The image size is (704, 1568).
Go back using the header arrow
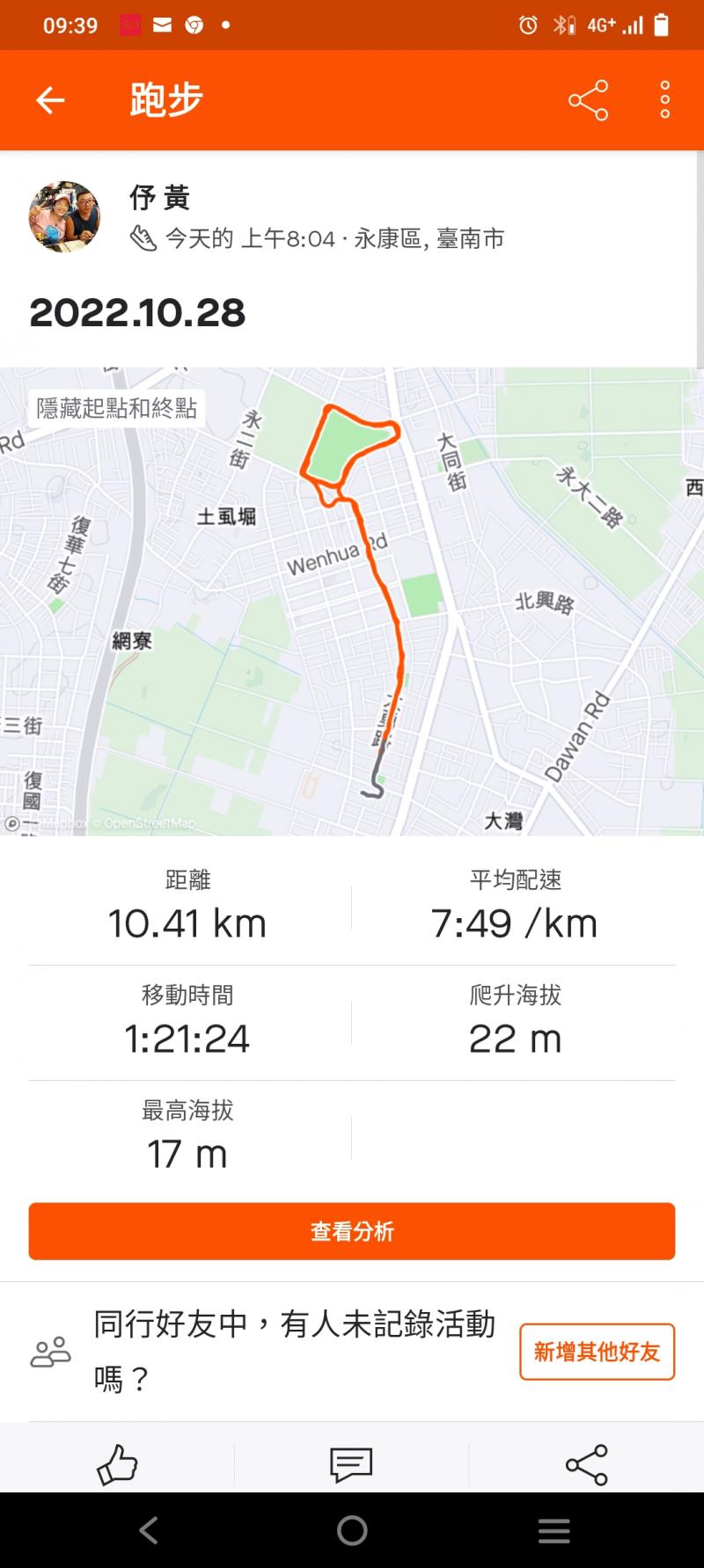pyautogui.click(x=50, y=100)
